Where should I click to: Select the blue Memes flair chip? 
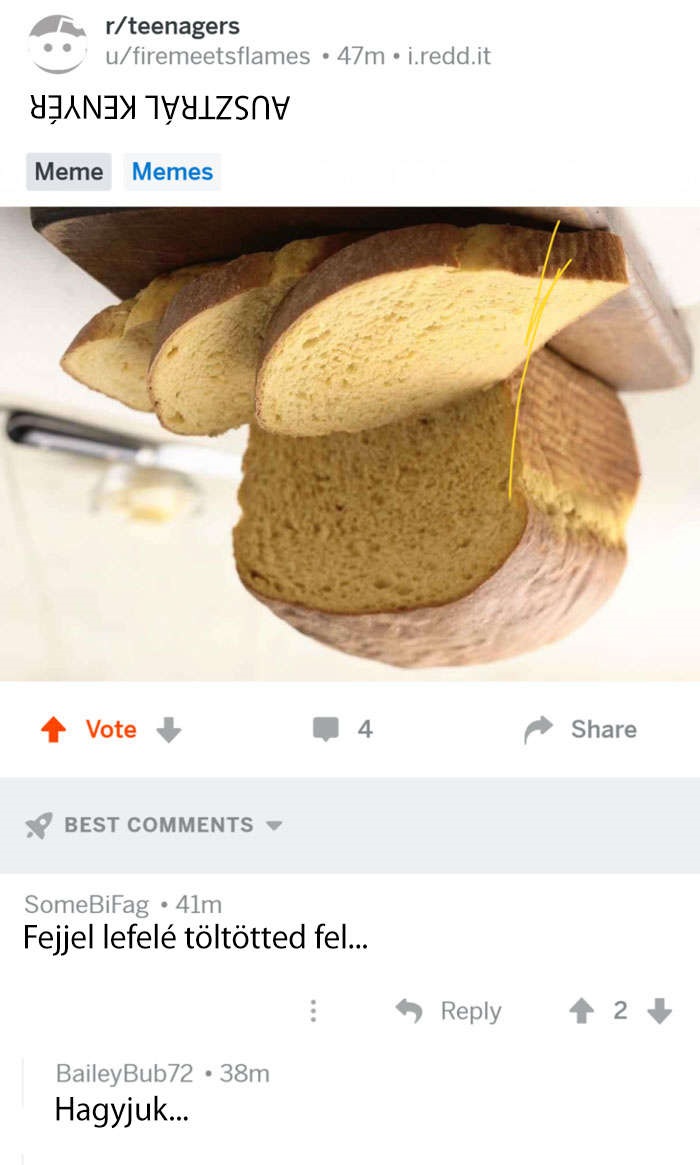(172, 172)
